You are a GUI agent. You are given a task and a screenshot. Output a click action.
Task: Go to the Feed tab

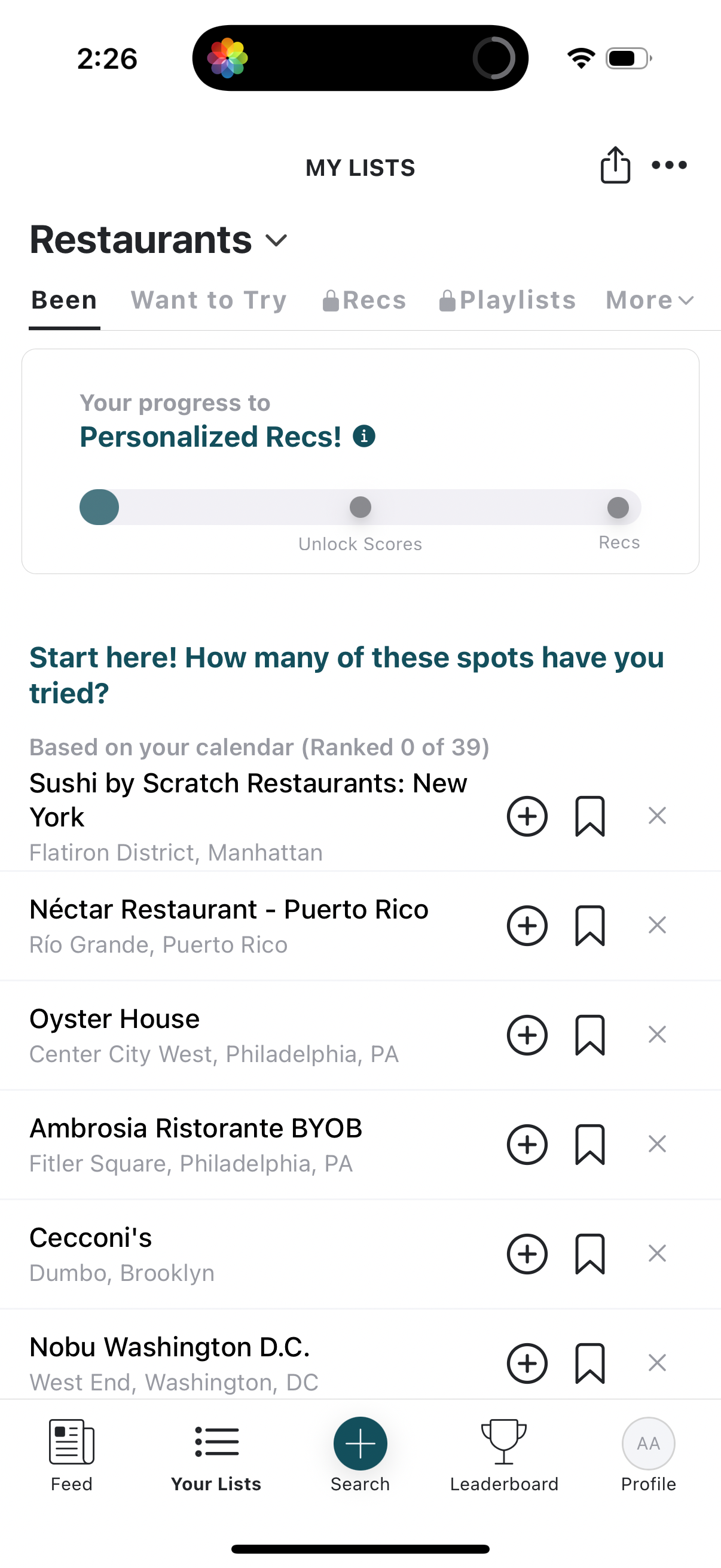tap(71, 1455)
